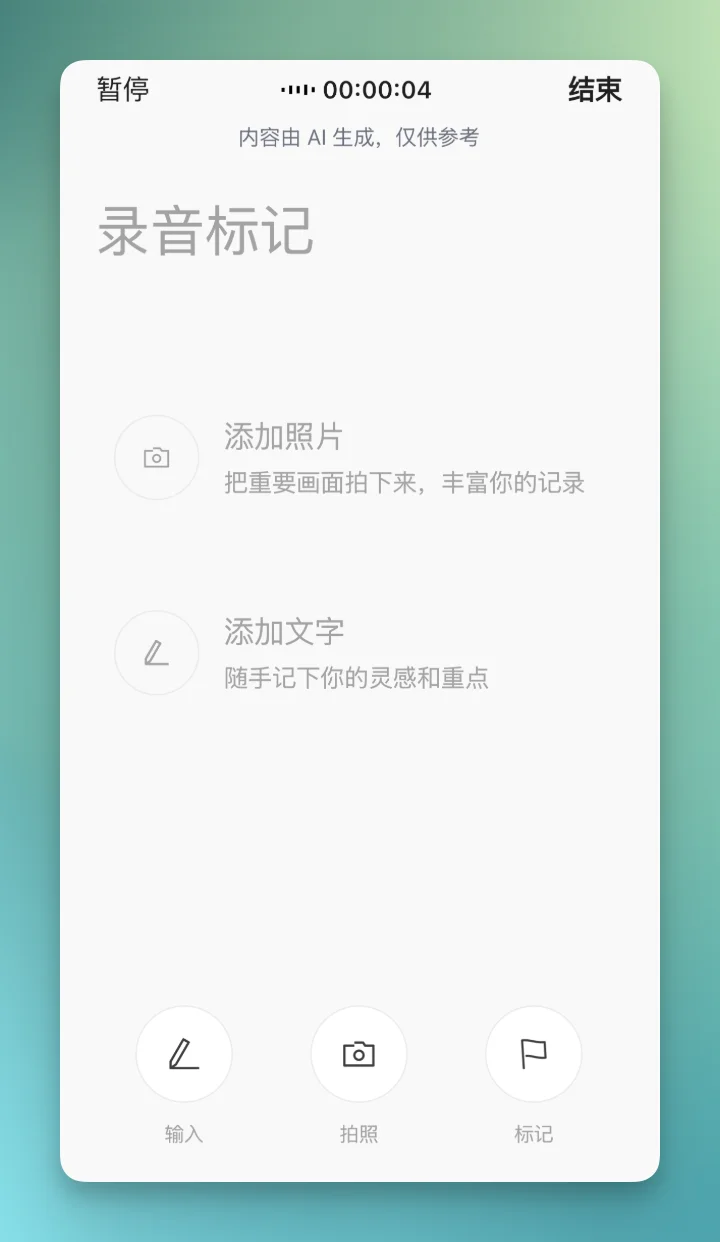Tap the AI disclaimer text
The height and width of the screenshot is (1242, 720).
tap(359, 136)
